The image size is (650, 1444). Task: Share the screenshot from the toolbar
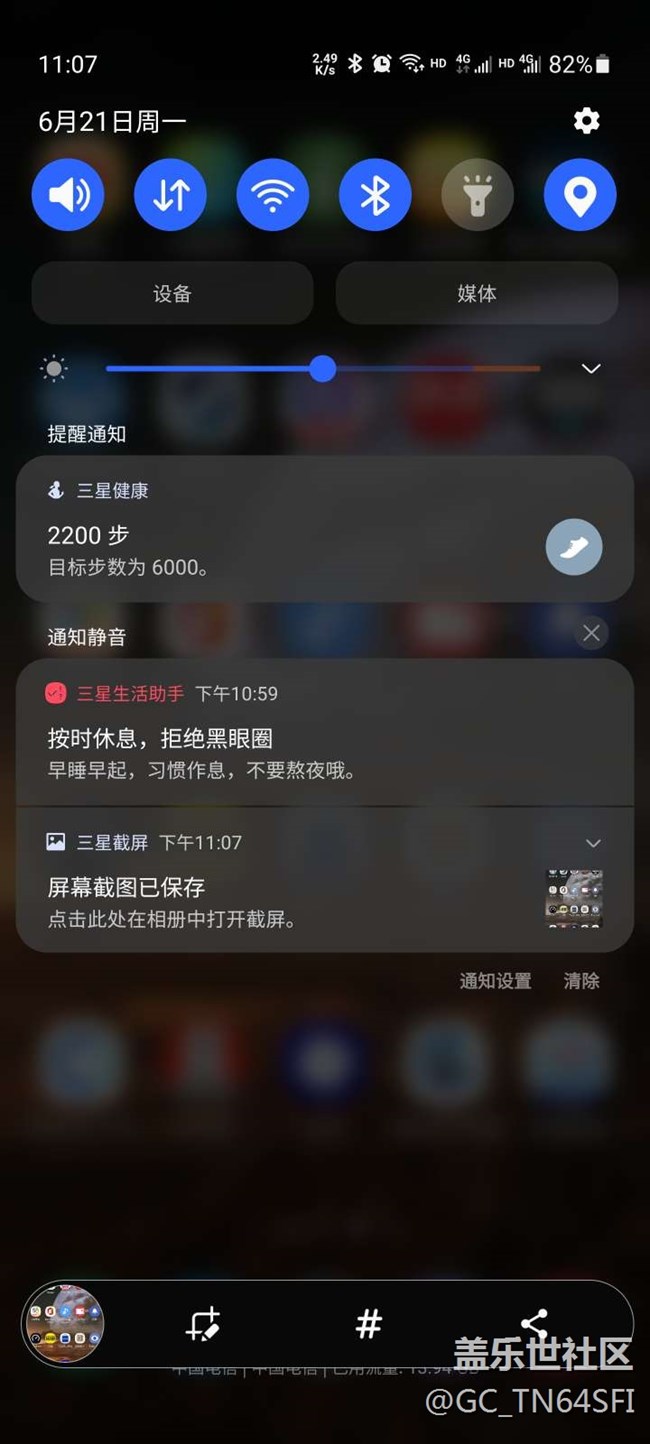534,1325
